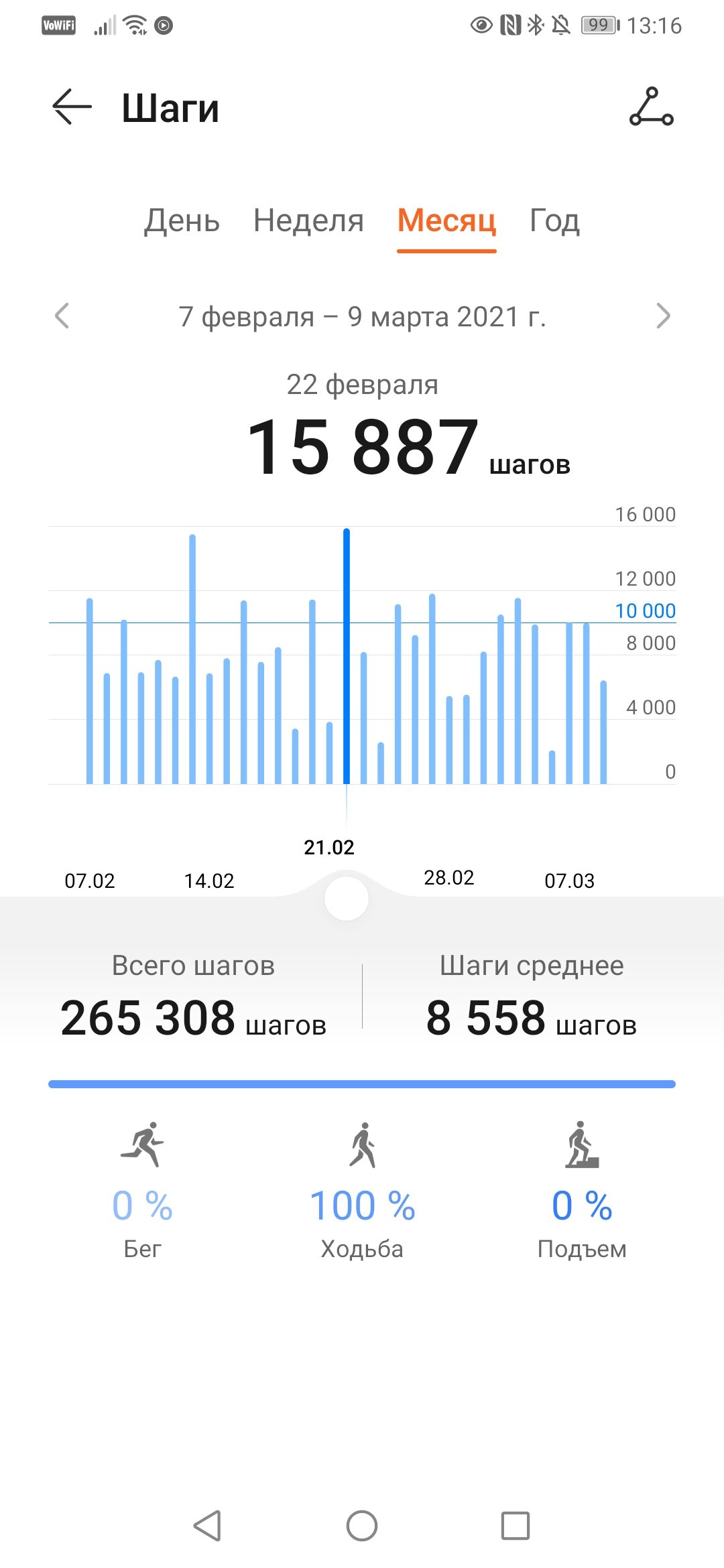Show the previous month period
The image size is (724, 1568).
click(62, 316)
